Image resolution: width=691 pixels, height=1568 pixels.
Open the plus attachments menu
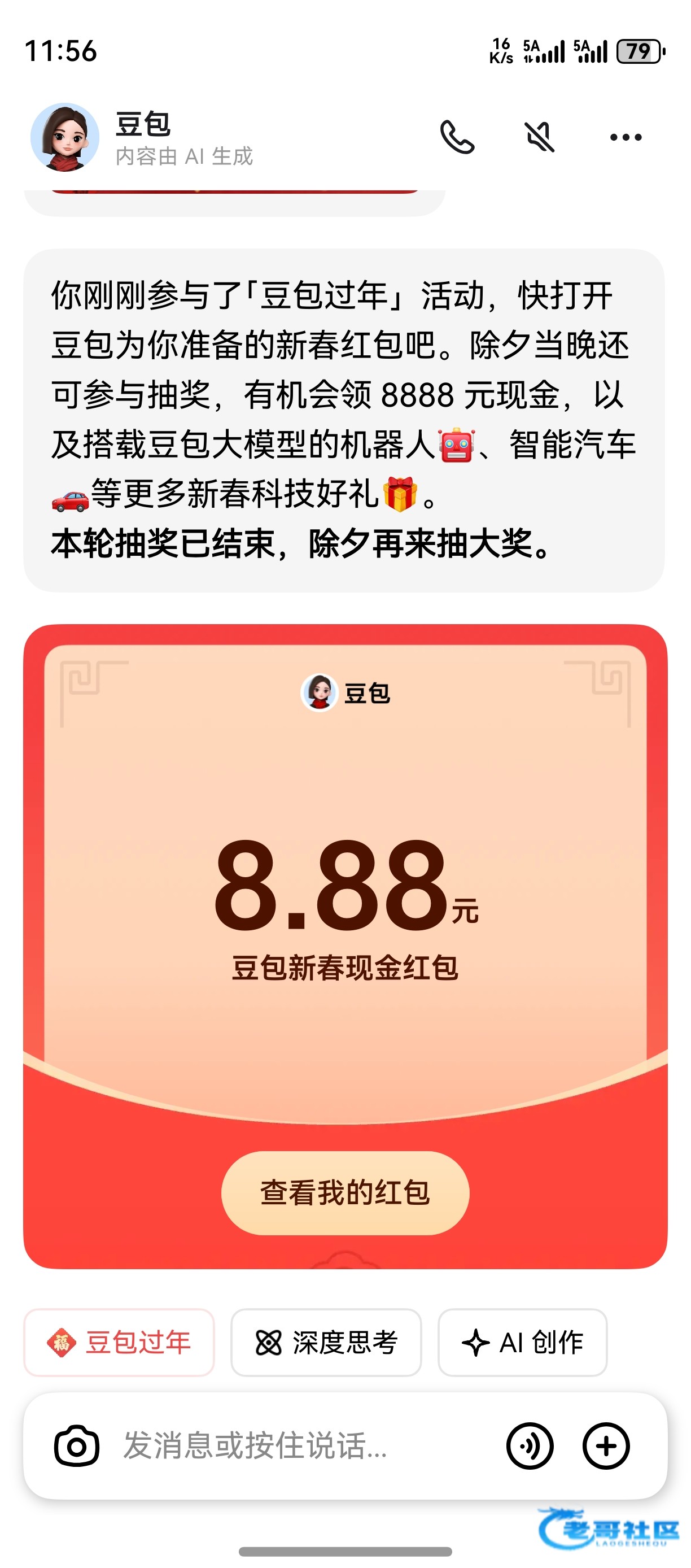click(x=606, y=1445)
